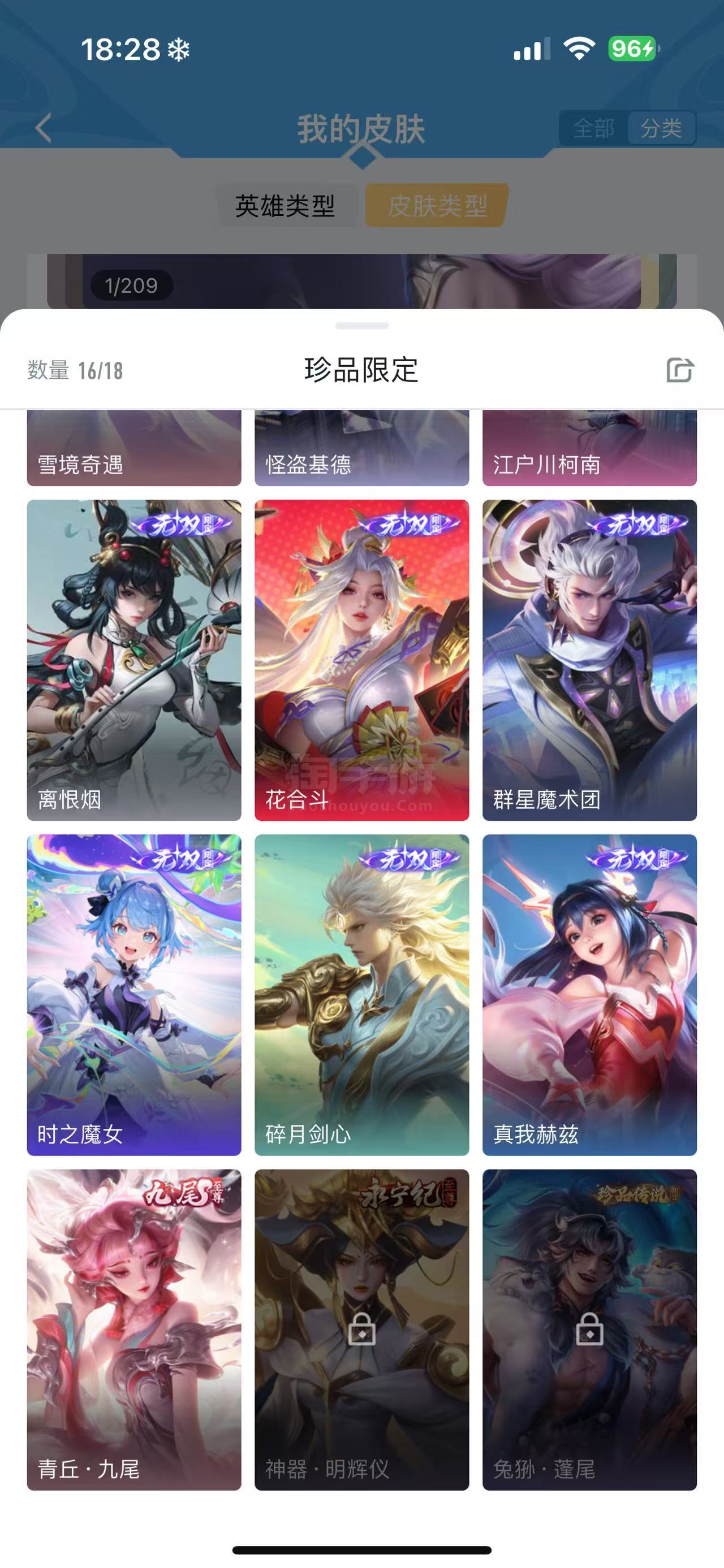View the 群星魔术团 skin

[589, 660]
